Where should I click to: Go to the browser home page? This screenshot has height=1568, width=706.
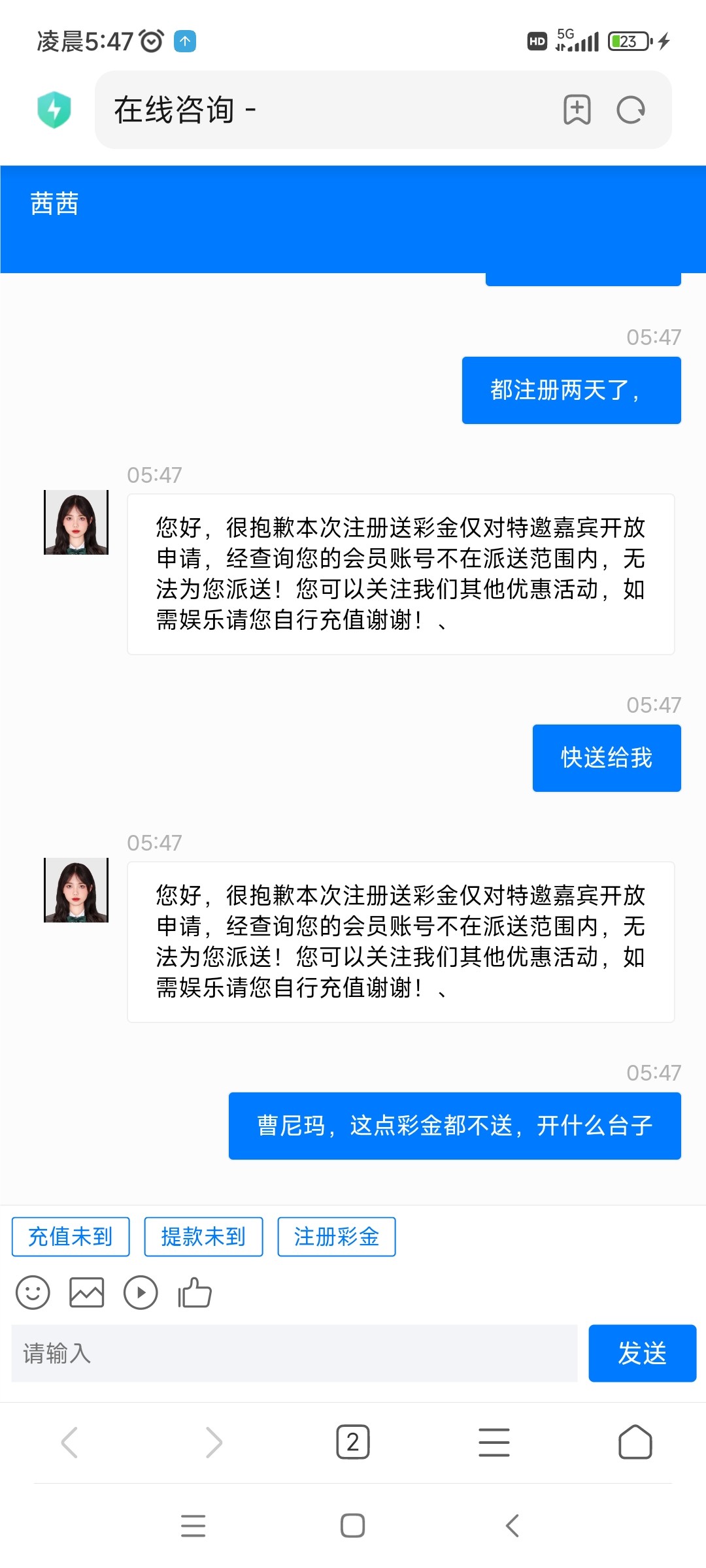pyautogui.click(x=635, y=1442)
